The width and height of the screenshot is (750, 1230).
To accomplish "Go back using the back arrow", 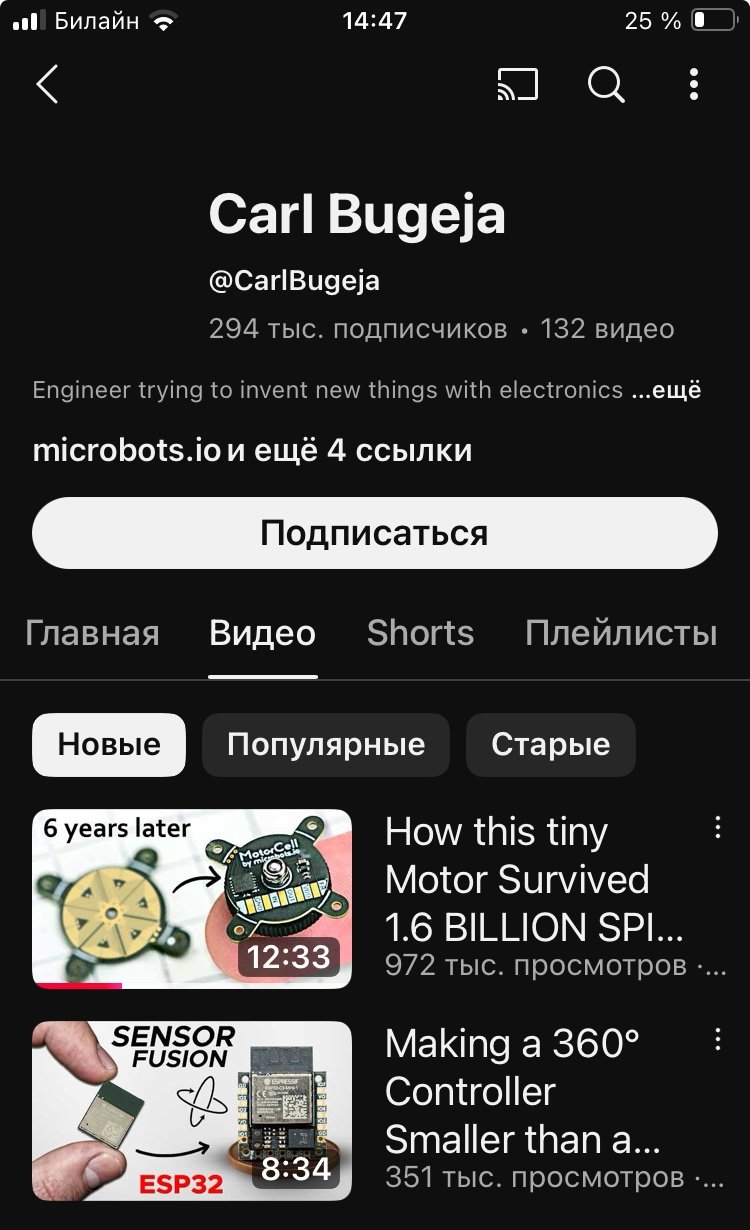I will coord(47,85).
